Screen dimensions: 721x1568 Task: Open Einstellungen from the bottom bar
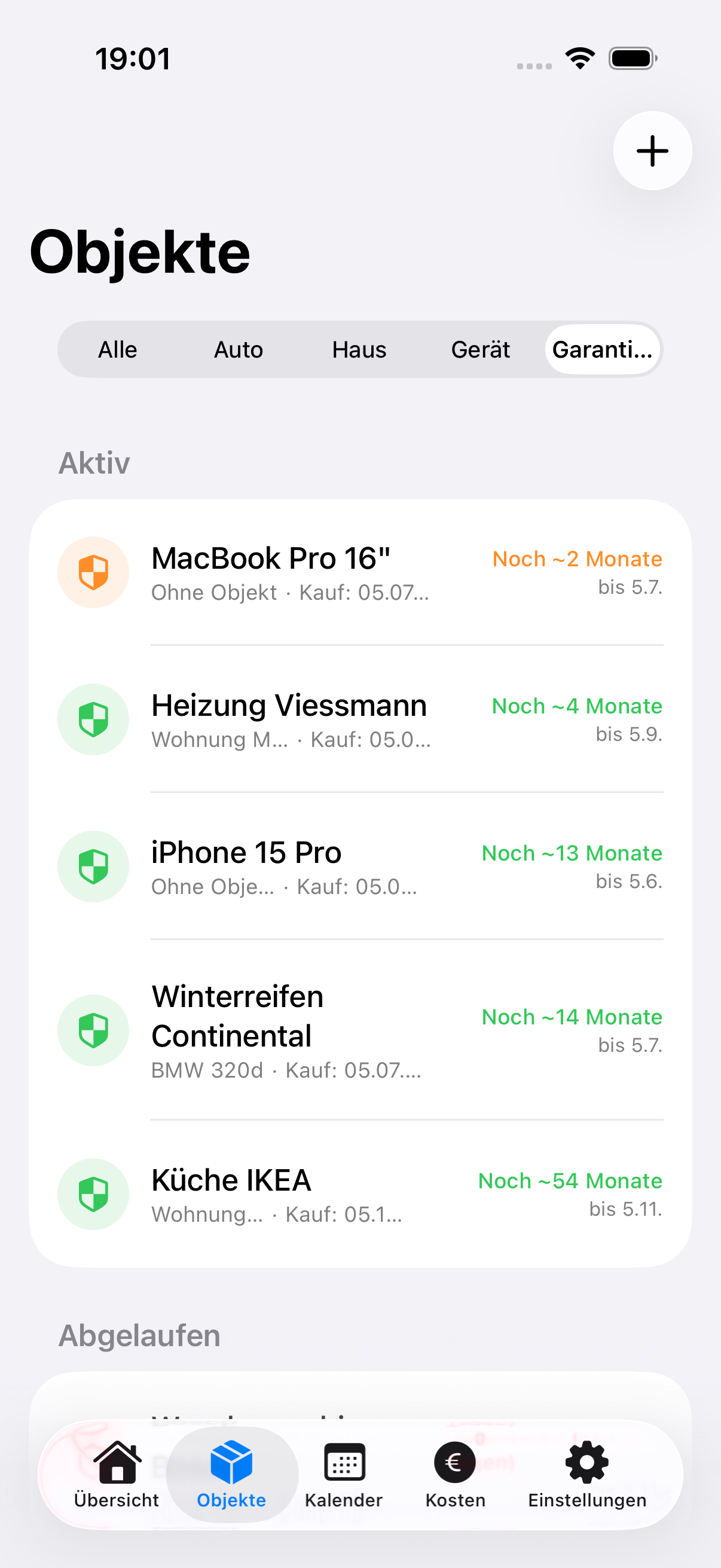point(587,1474)
